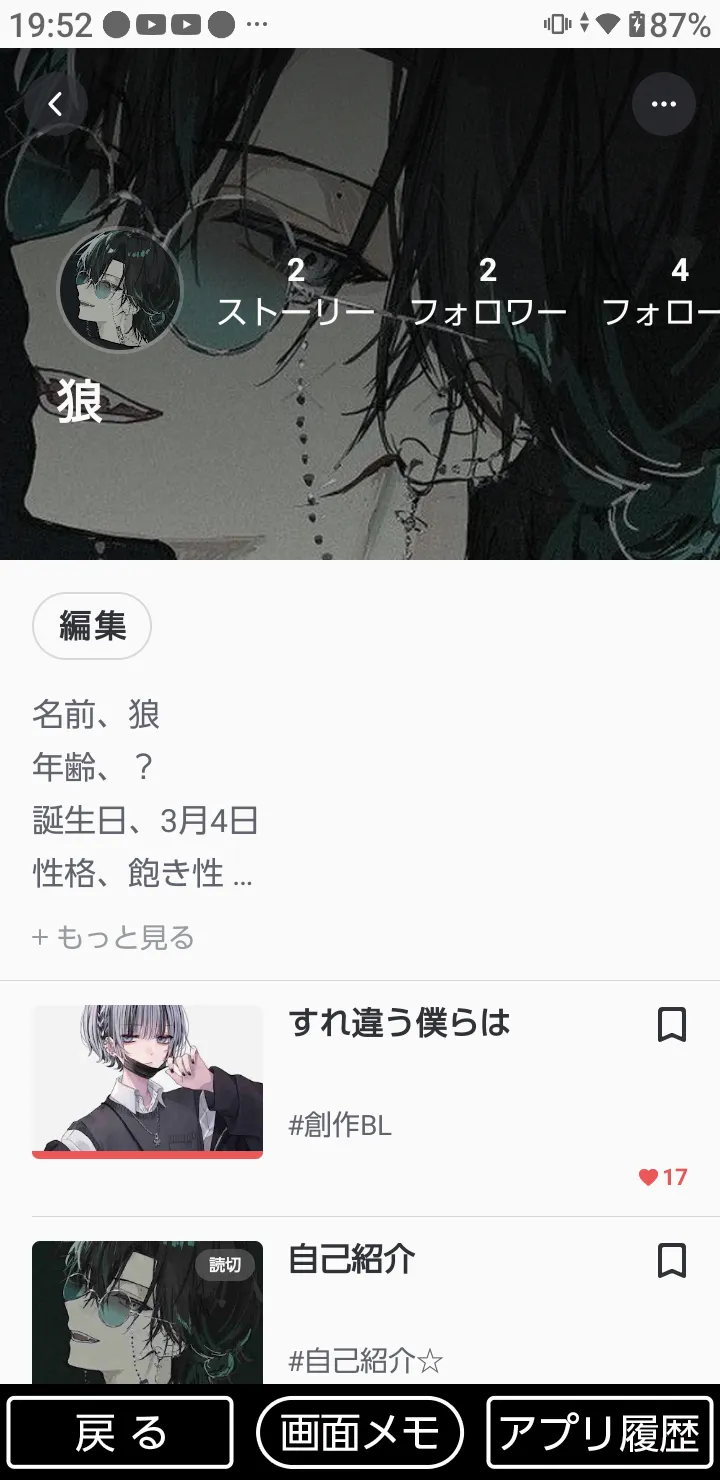This screenshot has height=1480, width=720.
Task: Open the story 自己紹介
Action: [x=352, y=1259]
